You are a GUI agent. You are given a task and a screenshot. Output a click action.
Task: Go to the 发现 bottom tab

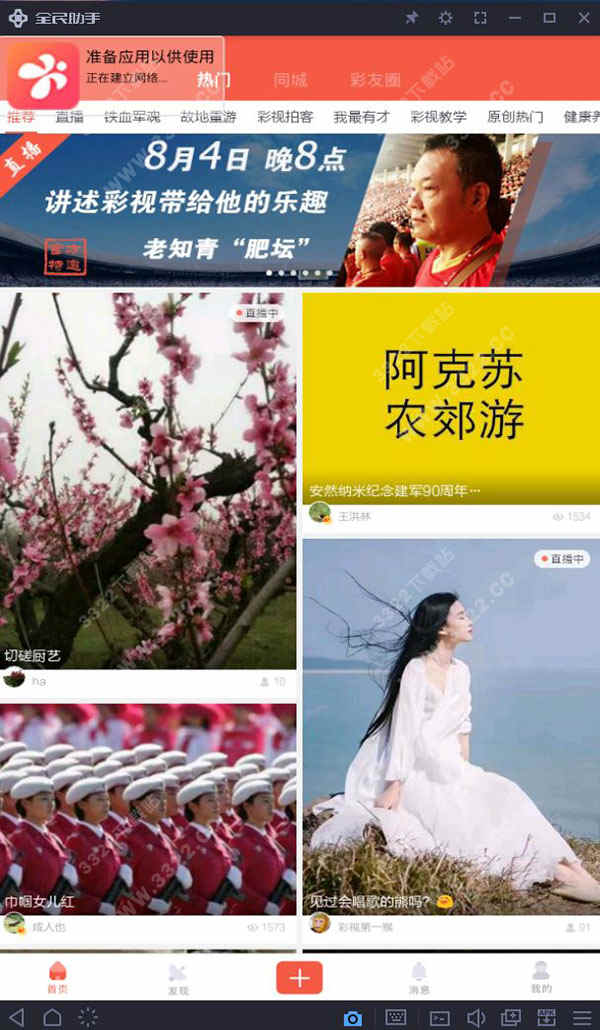[178, 977]
